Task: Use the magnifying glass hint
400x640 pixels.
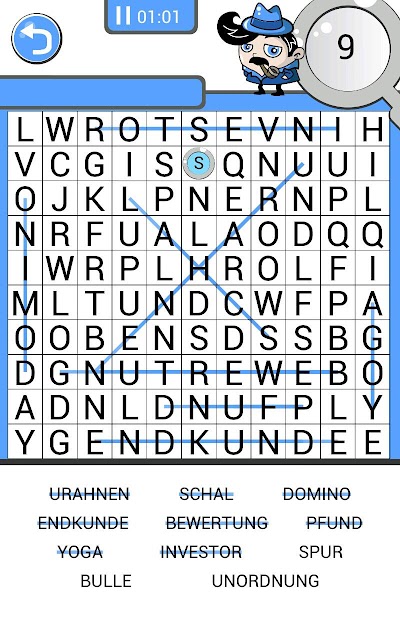Action: 346,48
